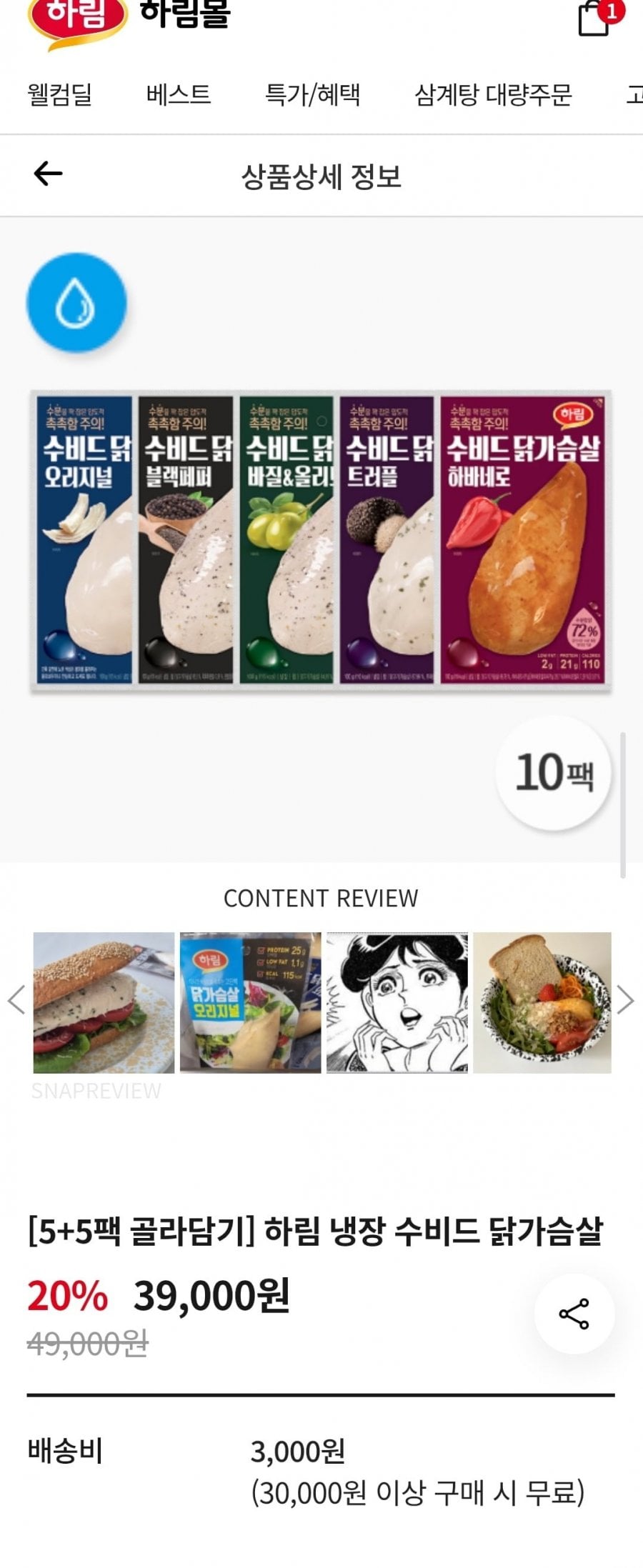Viewport: 643px width, 1568px height.
Task: Switch to the 베스트 tab
Action: click(179, 95)
